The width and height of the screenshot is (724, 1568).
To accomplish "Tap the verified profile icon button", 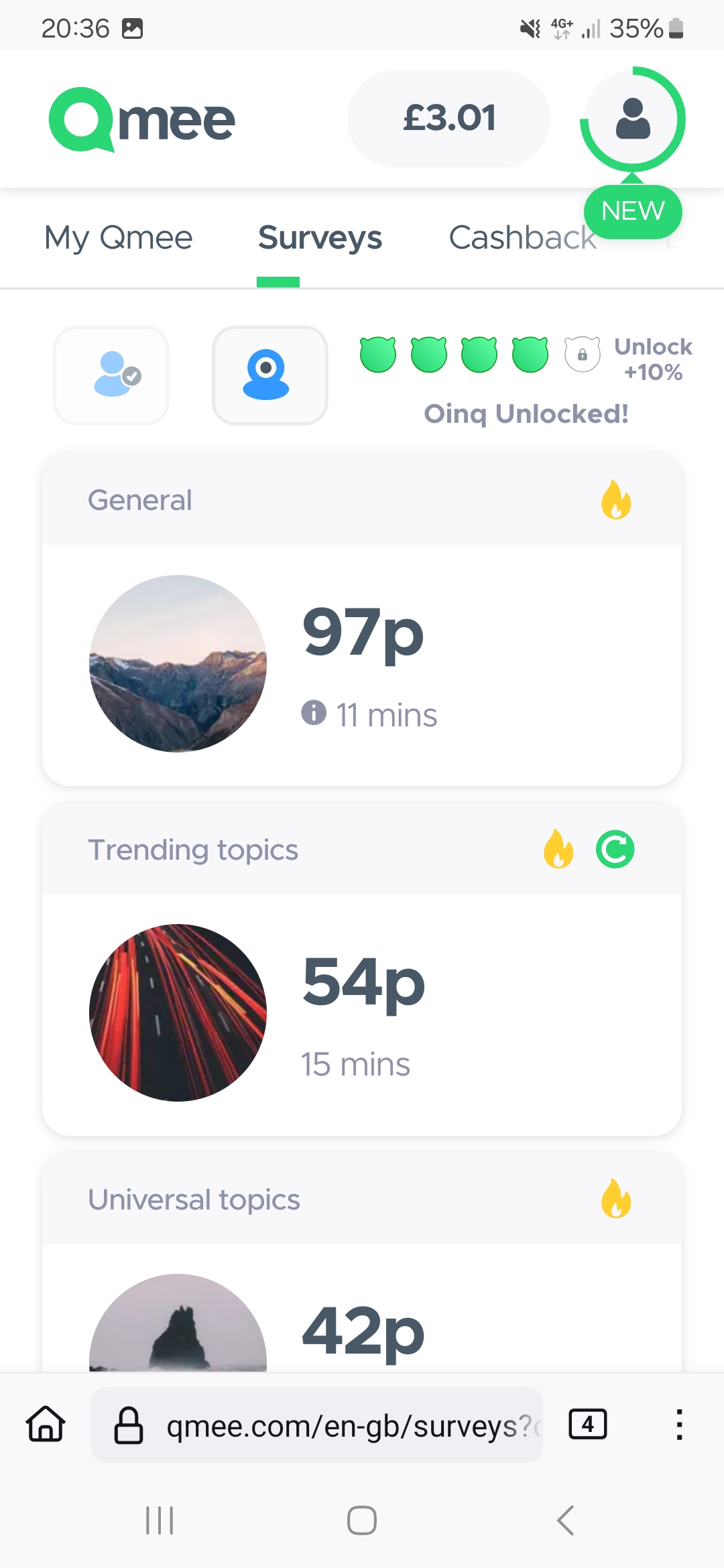I will (x=111, y=375).
